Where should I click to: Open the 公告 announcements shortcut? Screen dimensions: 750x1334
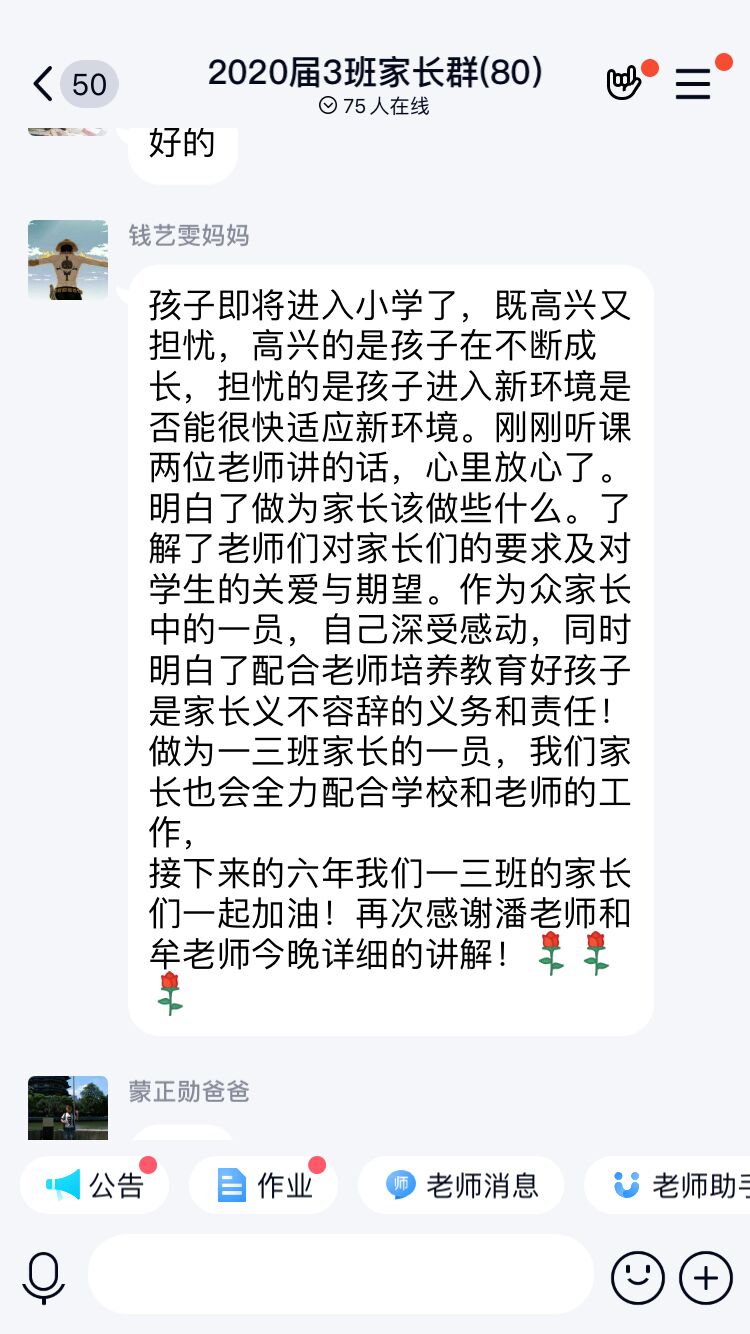(95, 1186)
